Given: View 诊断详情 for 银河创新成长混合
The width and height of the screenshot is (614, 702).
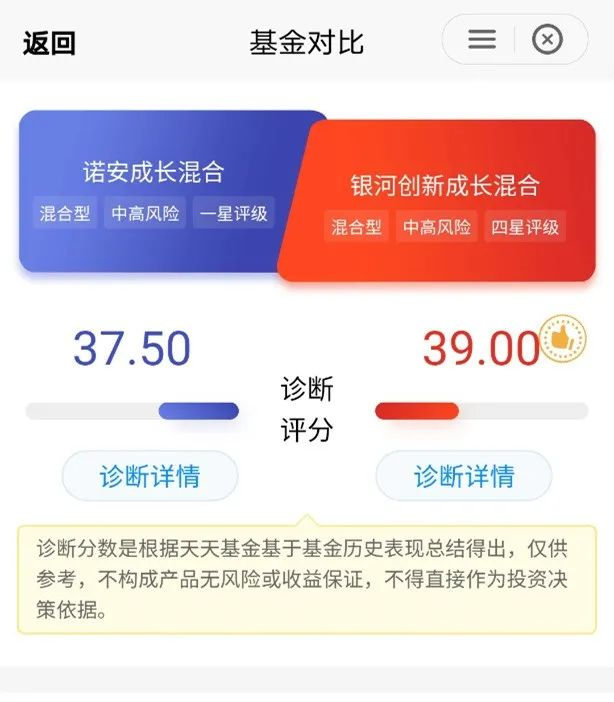Looking at the screenshot, I should (464, 476).
